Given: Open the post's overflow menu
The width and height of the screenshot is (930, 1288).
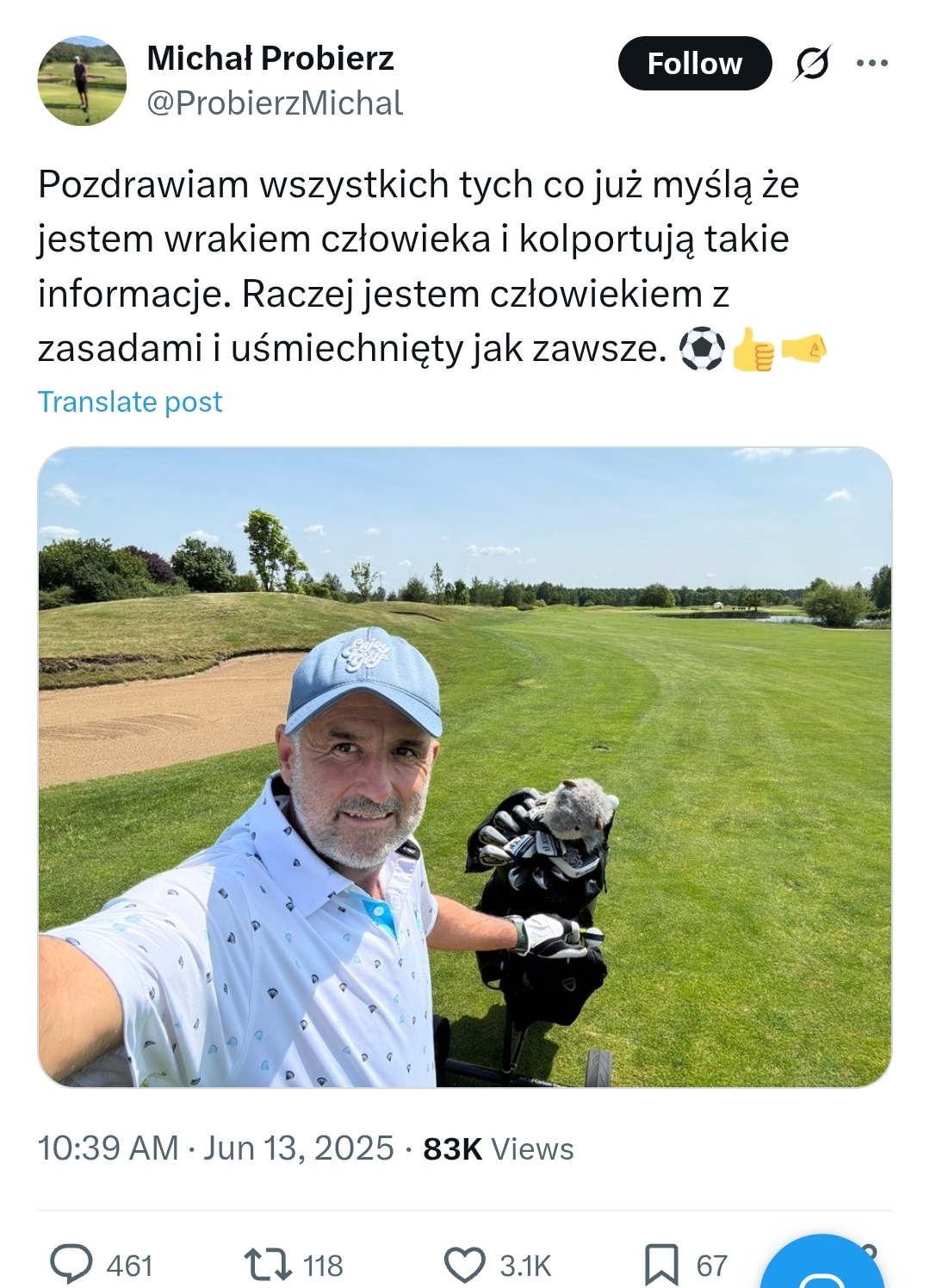Looking at the screenshot, I should [871, 63].
